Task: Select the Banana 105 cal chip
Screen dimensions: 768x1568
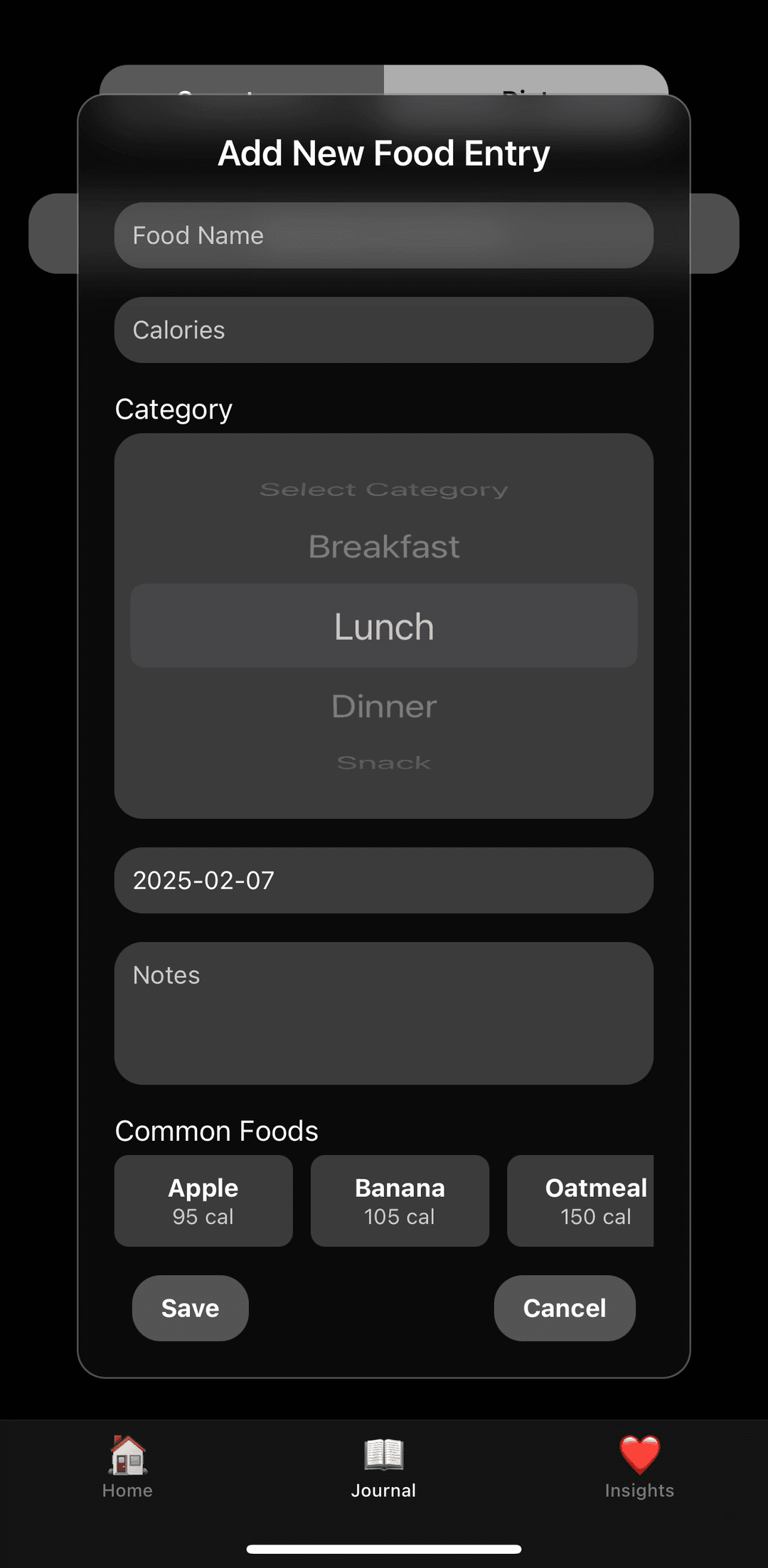Action: pos(400,1201)
